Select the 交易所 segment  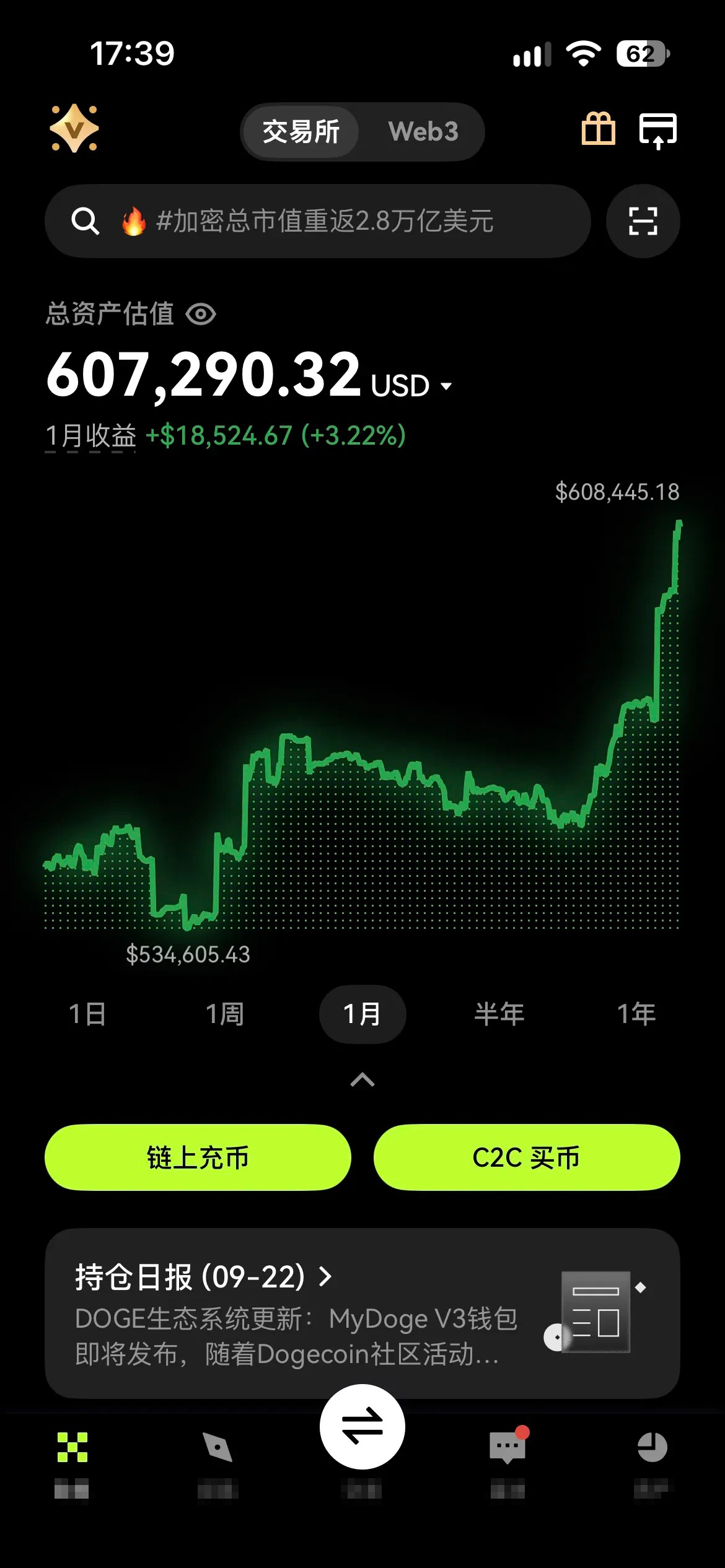click(x=301, y=131)
